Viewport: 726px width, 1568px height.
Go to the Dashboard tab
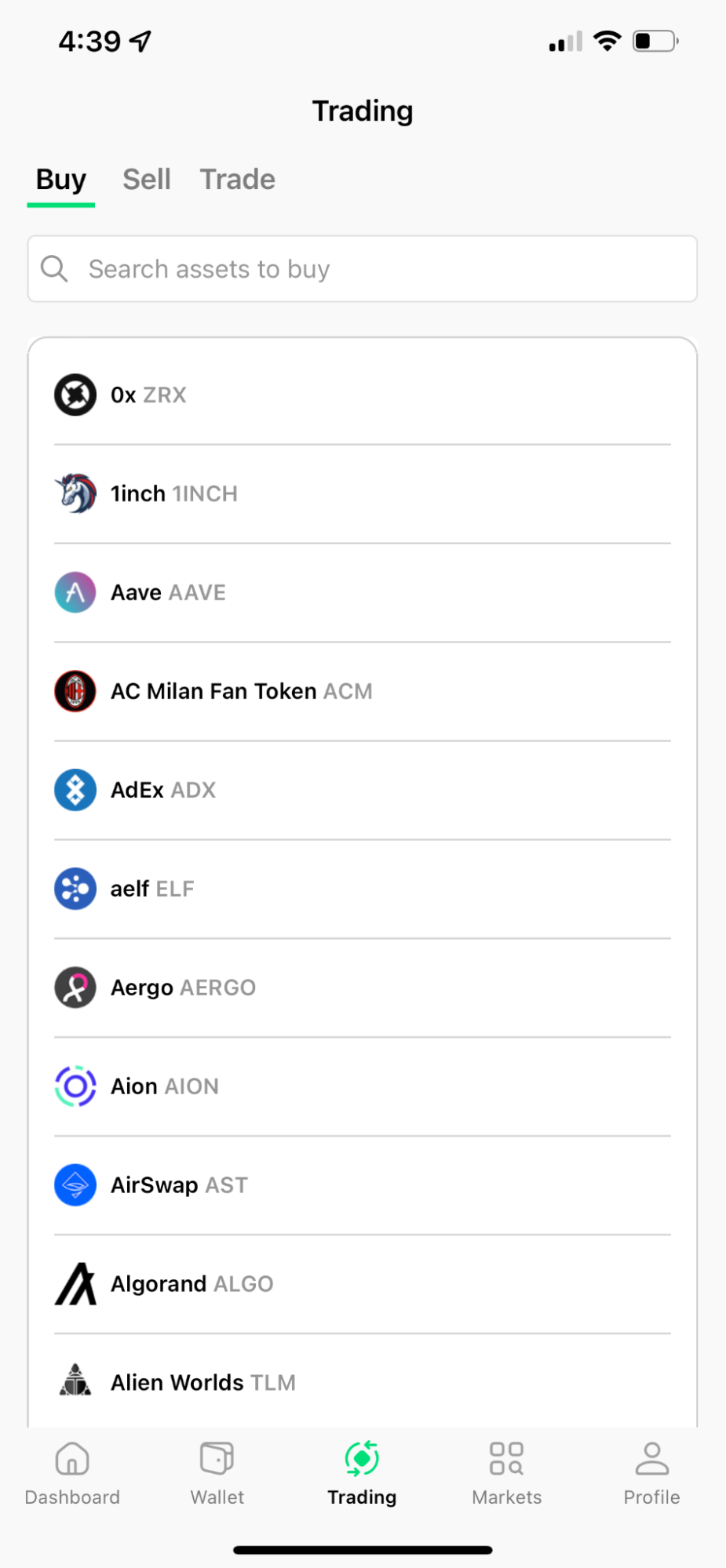click(x=72, y=1474)
